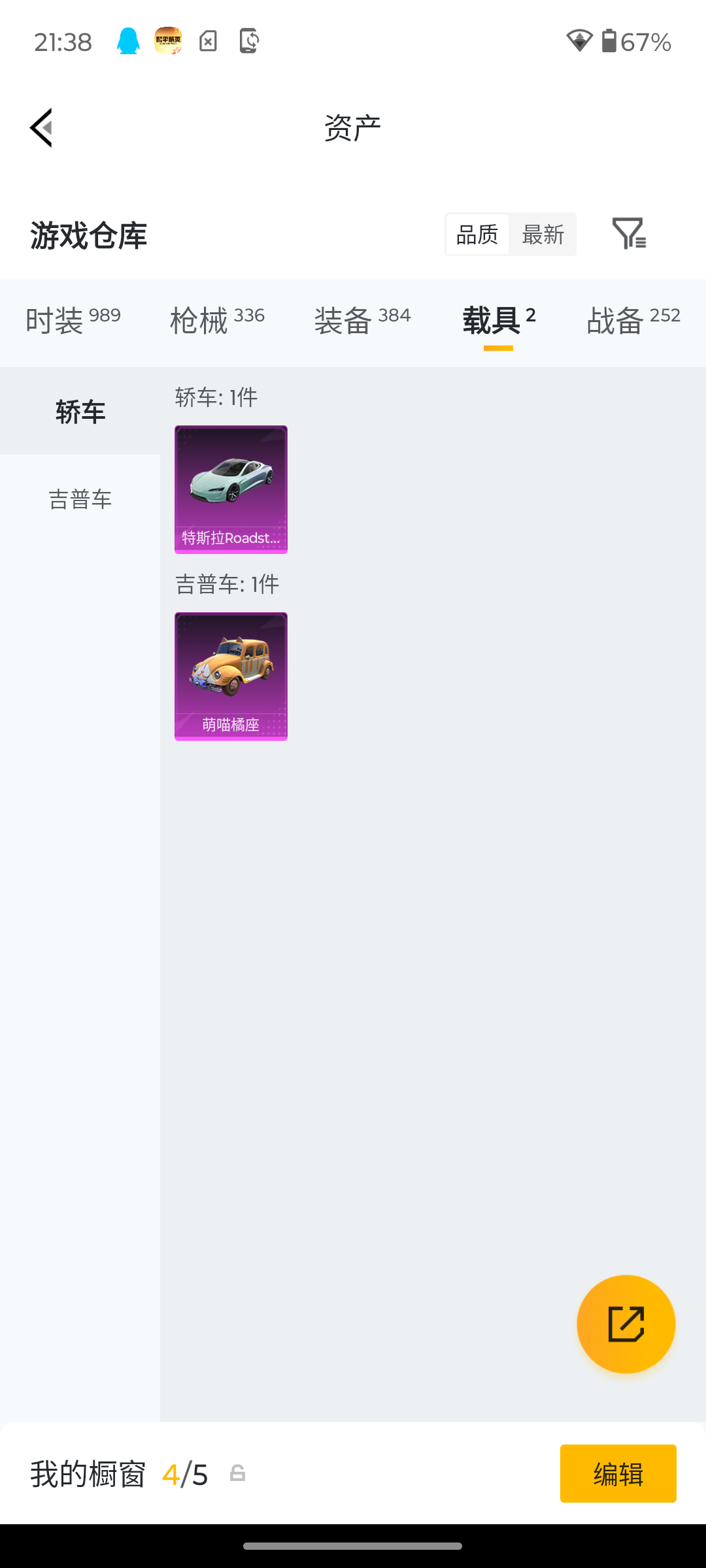
Task: Tap the screen rotation icon in status bar
Action: point(249,41)
